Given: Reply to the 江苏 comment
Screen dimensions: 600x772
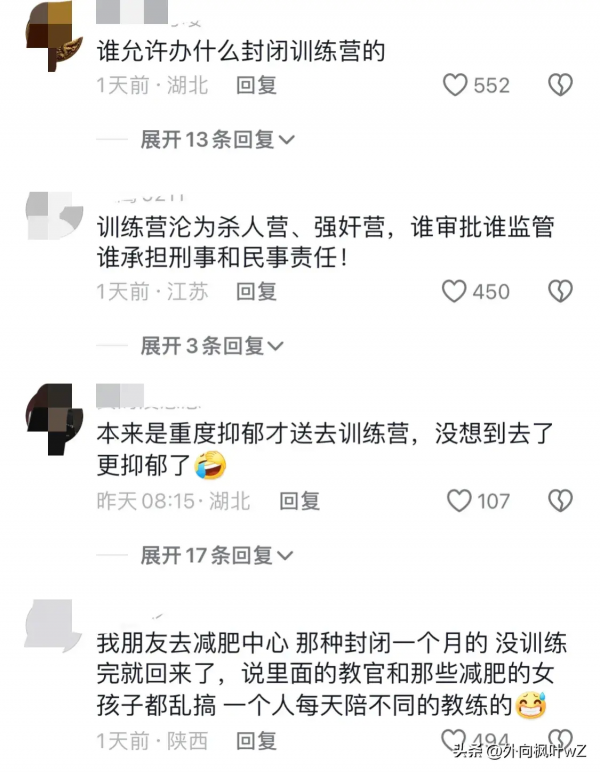Looking at the screenshot, I should coord(256,291).
